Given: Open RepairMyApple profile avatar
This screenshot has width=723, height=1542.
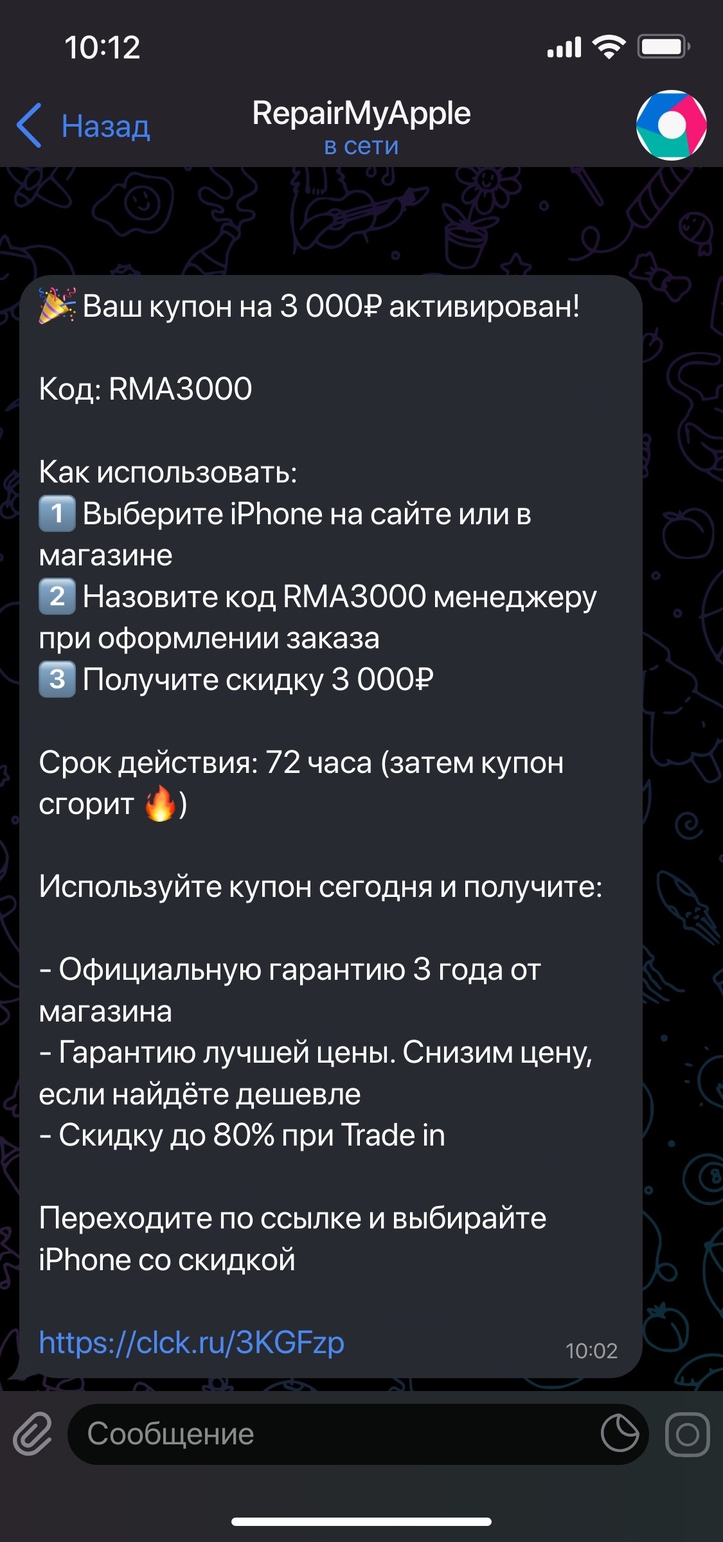Looking at the screenshot, I should (671, 126).
